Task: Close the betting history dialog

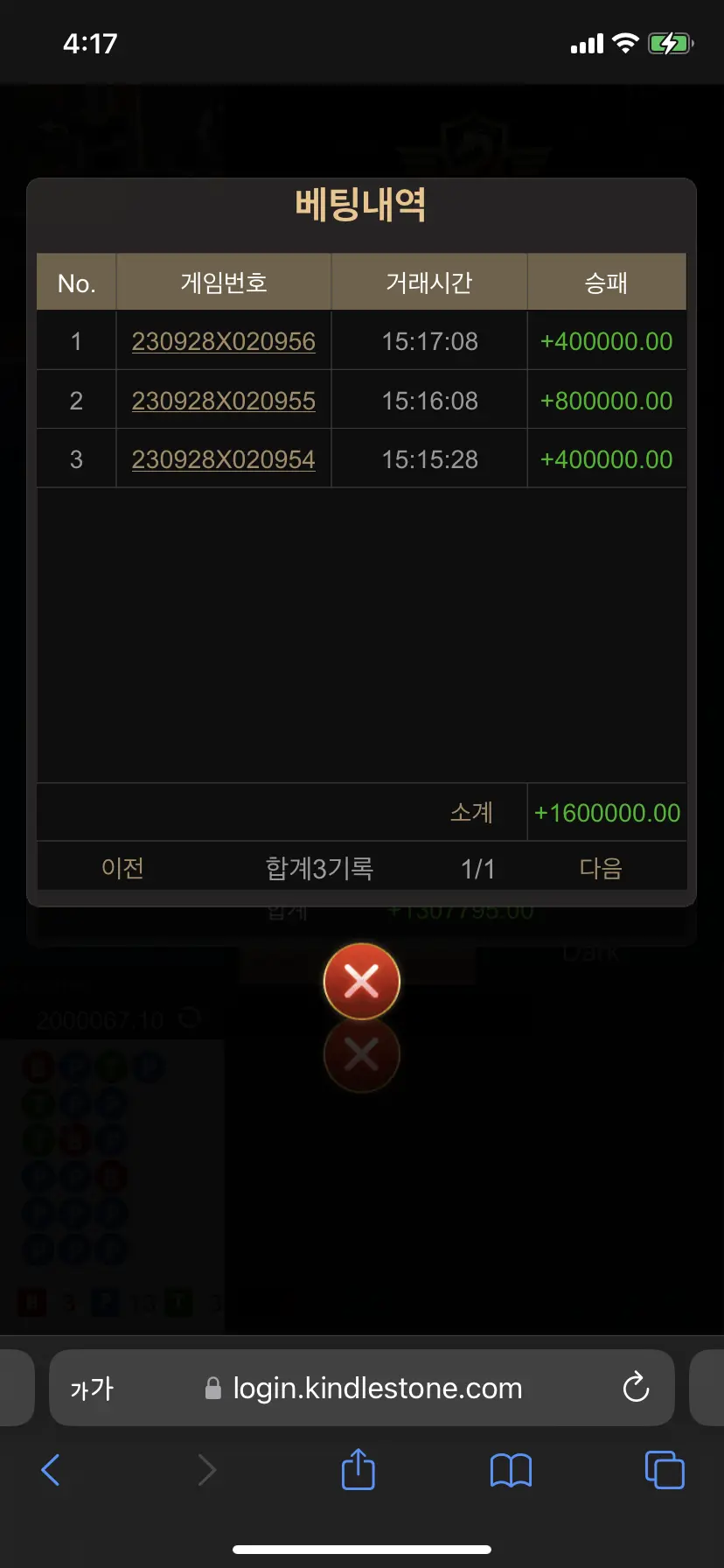Action: click(x=361, y=982)
